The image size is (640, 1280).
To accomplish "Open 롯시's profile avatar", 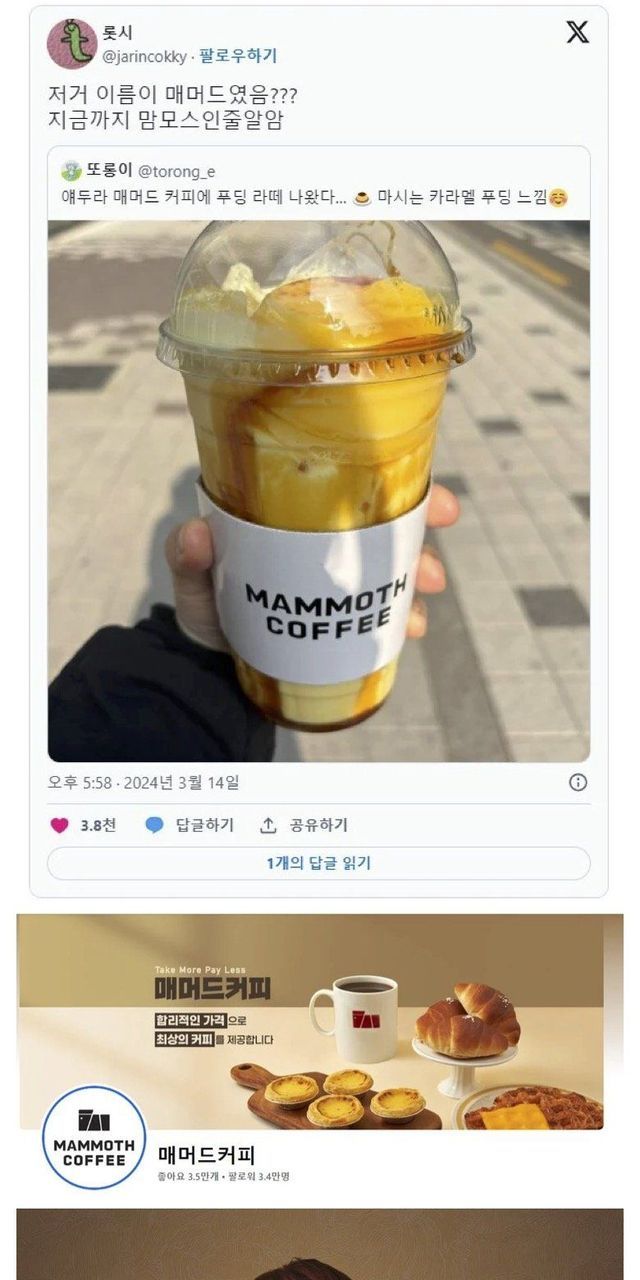I will pos(72,43).
